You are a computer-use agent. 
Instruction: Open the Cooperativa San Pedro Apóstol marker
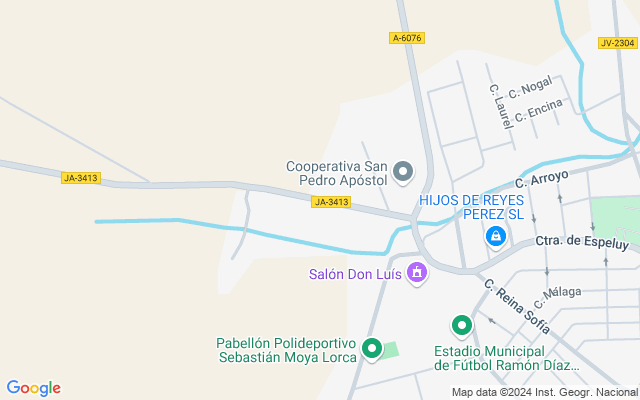[x=404, y=172]
